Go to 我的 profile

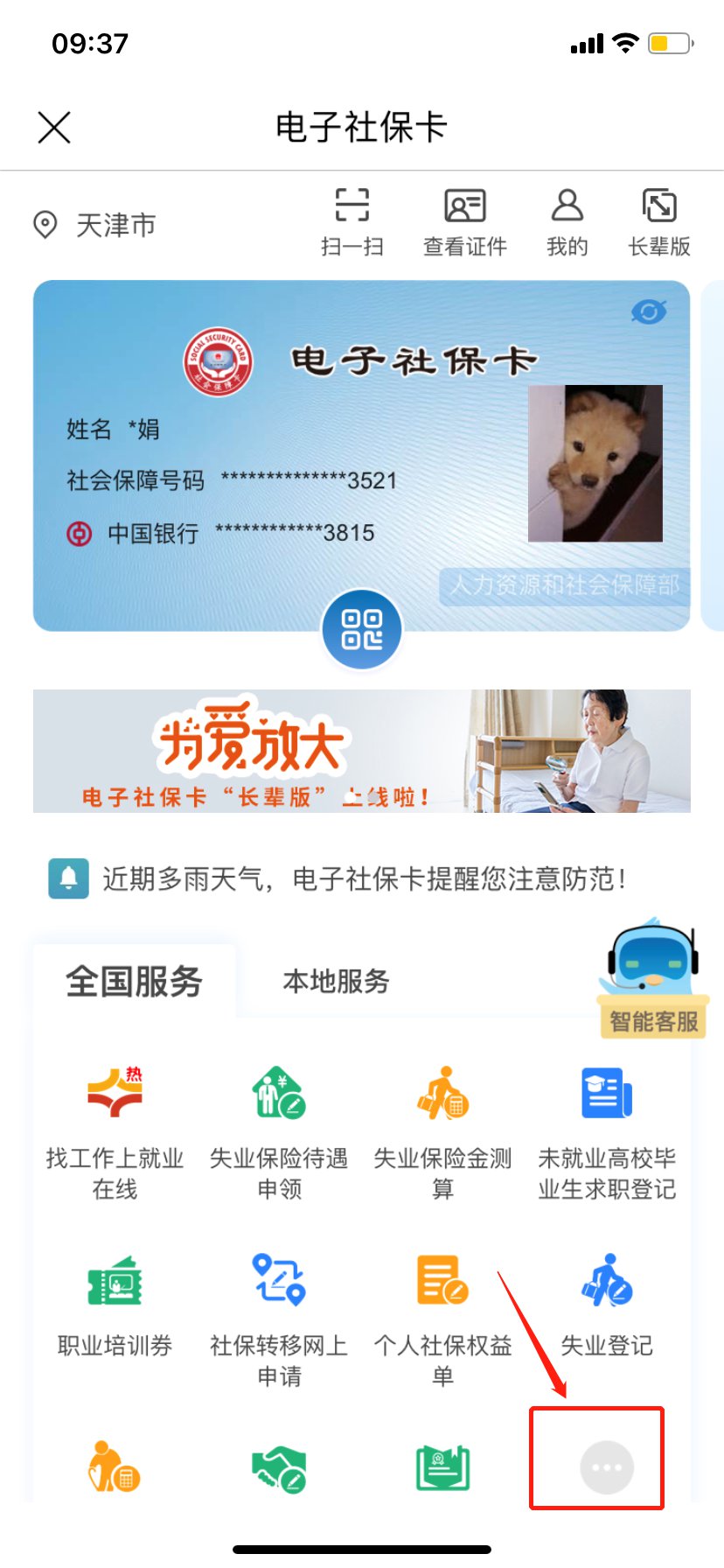tap(567, 222)
